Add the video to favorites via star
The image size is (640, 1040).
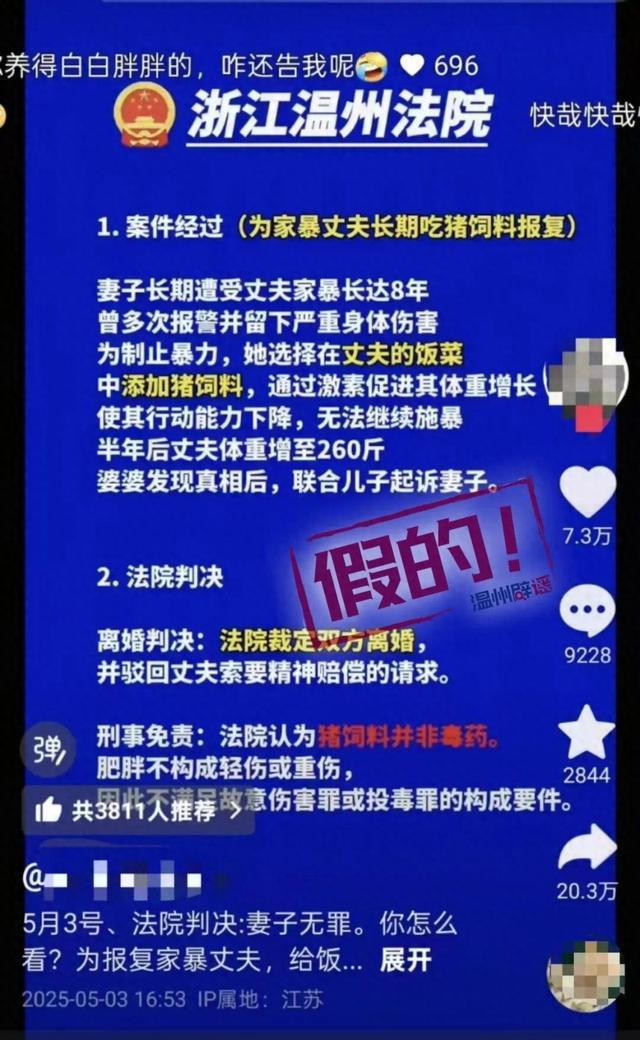(587, 733)
